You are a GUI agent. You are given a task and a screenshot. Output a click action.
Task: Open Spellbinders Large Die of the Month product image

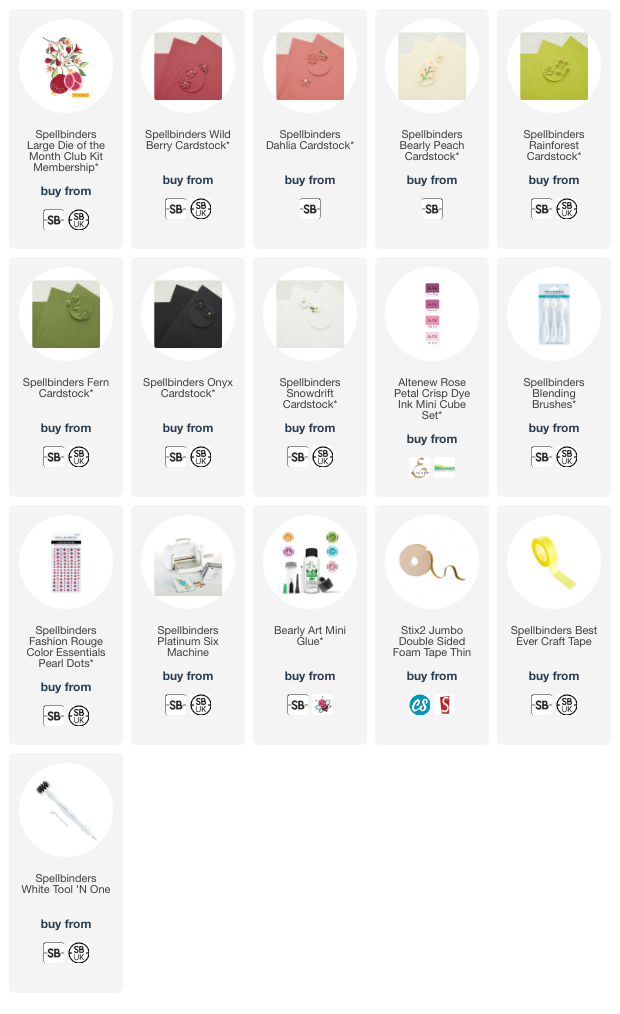pos(66,66)
